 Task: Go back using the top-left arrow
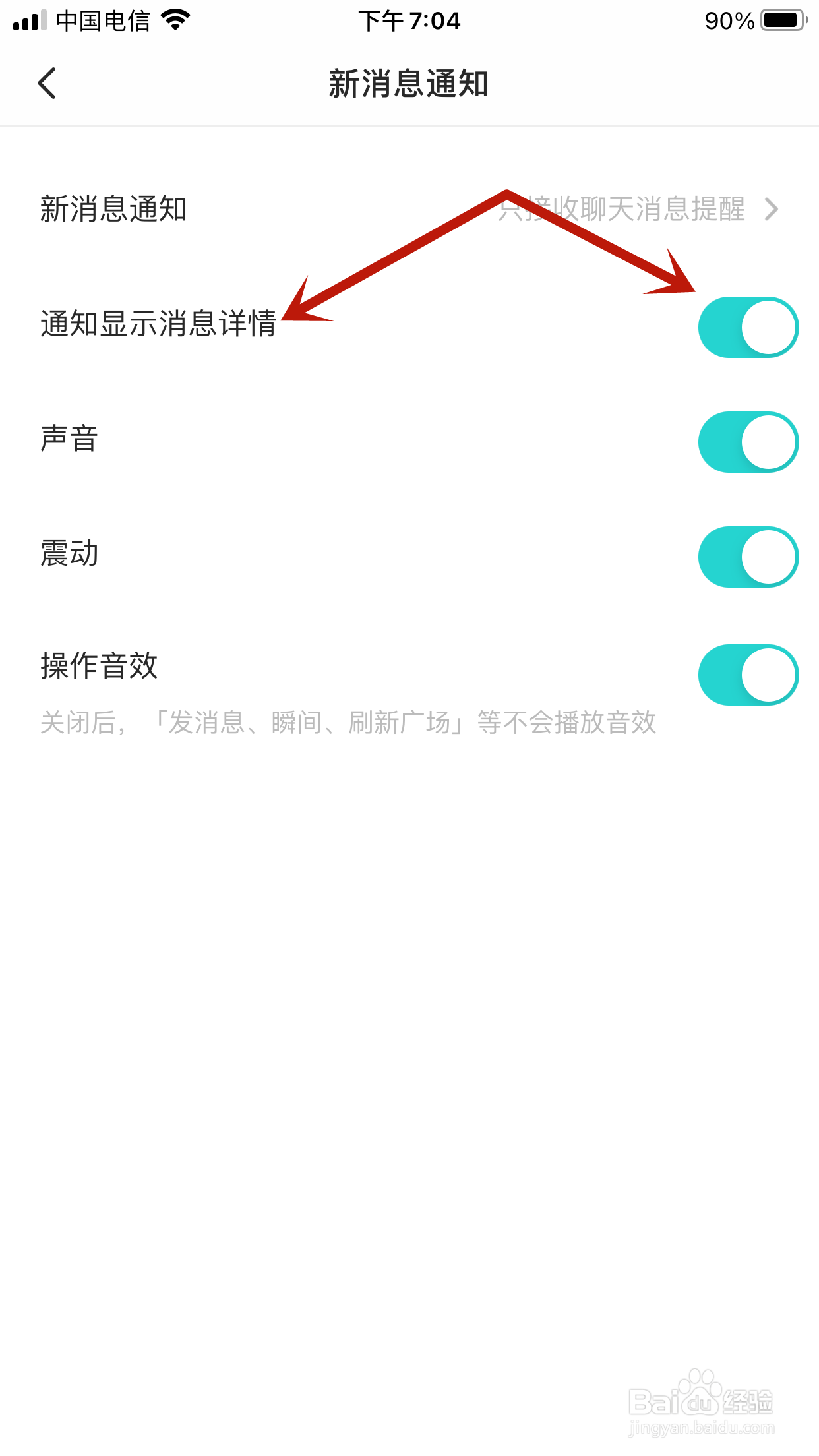[47, 83]
